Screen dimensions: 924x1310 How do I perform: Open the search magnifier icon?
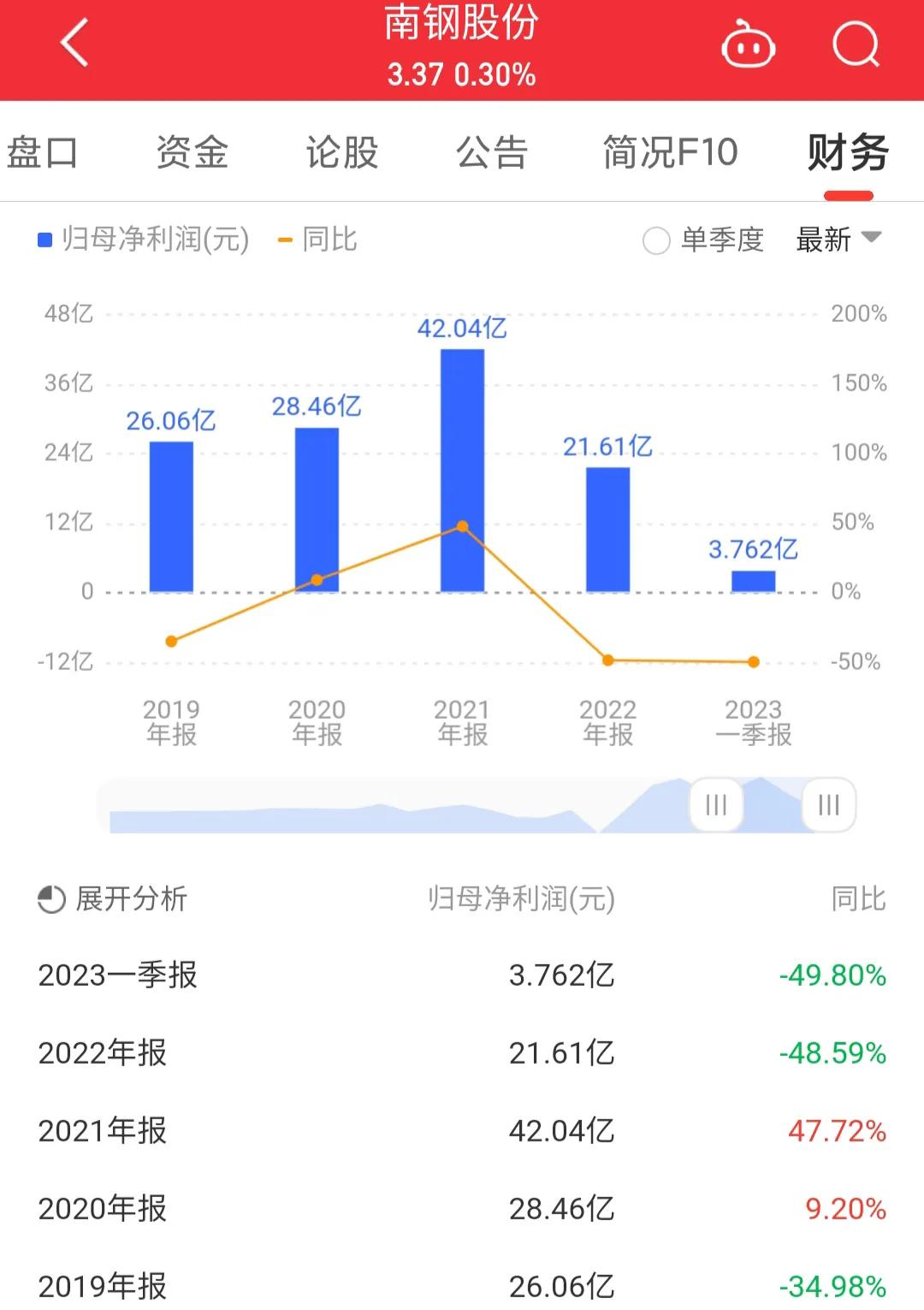pos(857,44)
